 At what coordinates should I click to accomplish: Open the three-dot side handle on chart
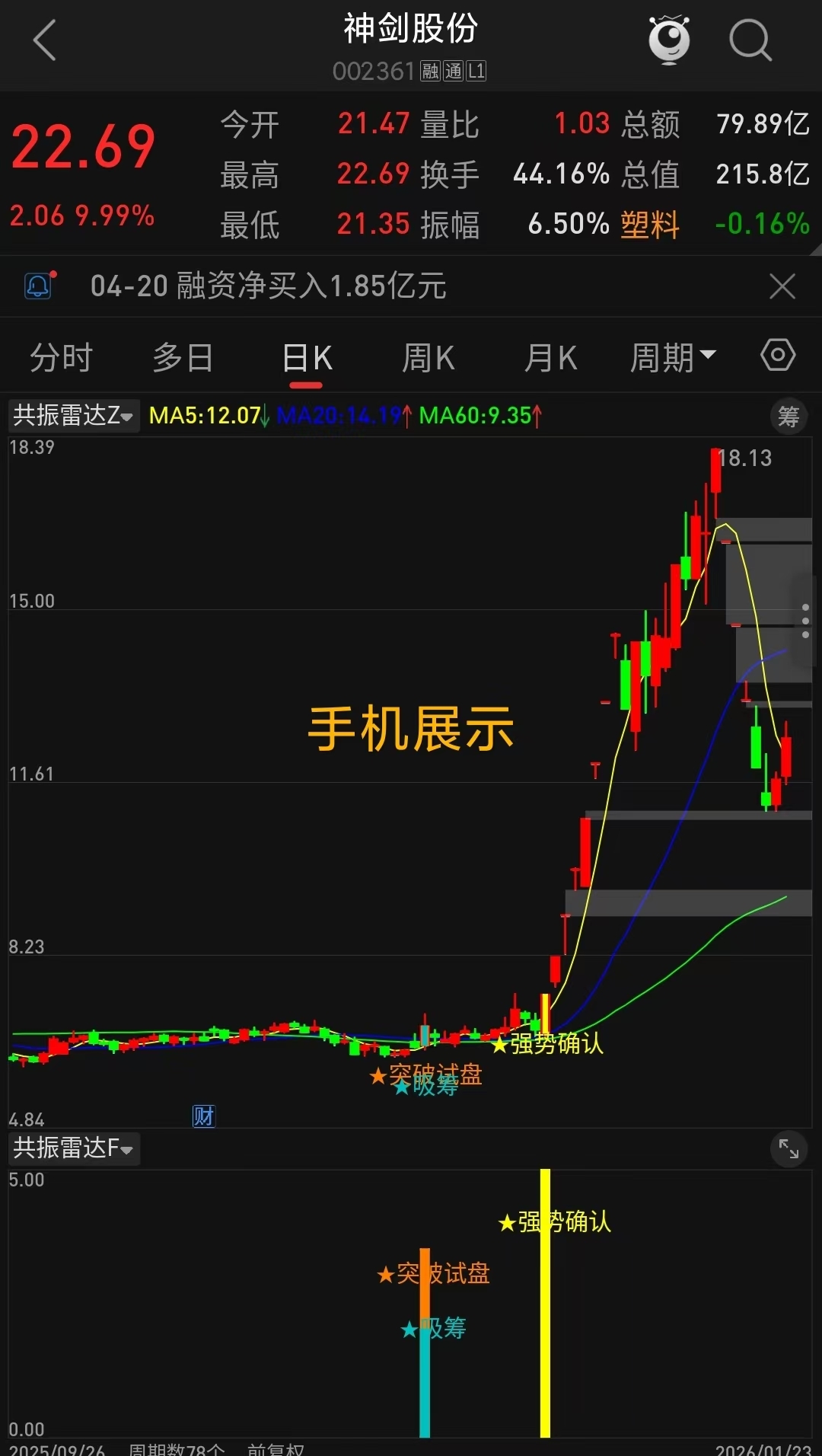coord(805,621)
